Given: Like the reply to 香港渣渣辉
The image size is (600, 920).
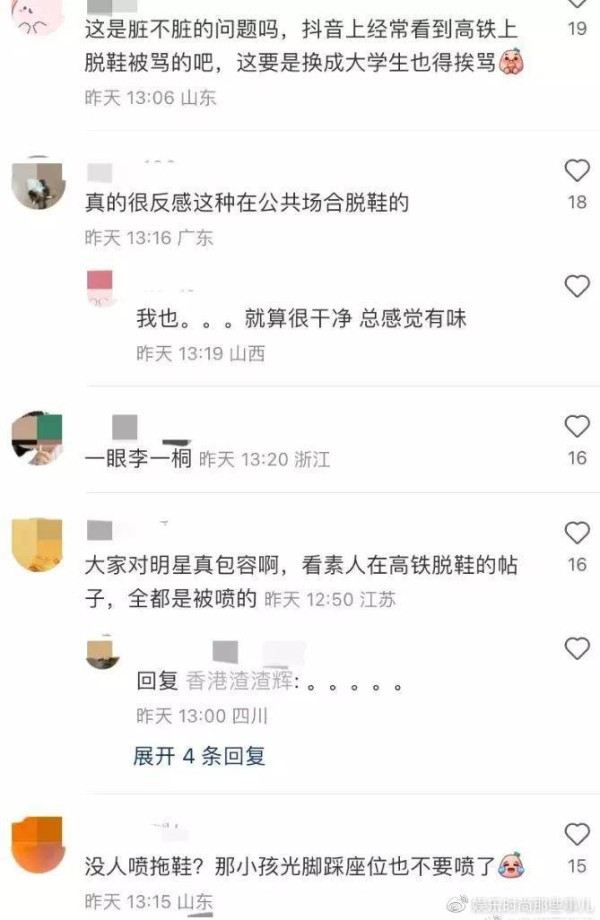Looking at the screenshot, I should tap(577, 649).
